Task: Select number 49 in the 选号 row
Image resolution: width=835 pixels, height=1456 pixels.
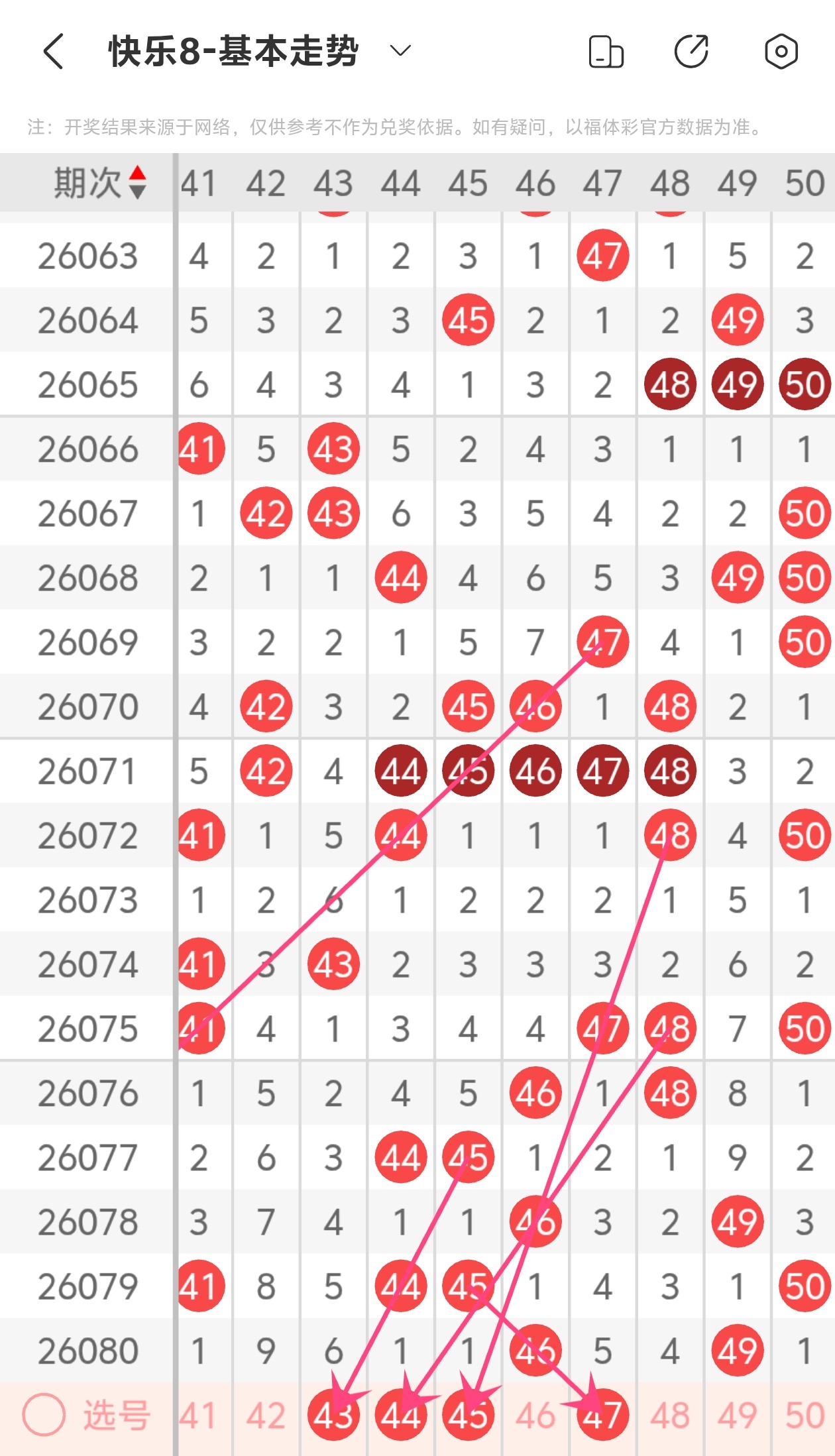Action: click(737, 1416)
